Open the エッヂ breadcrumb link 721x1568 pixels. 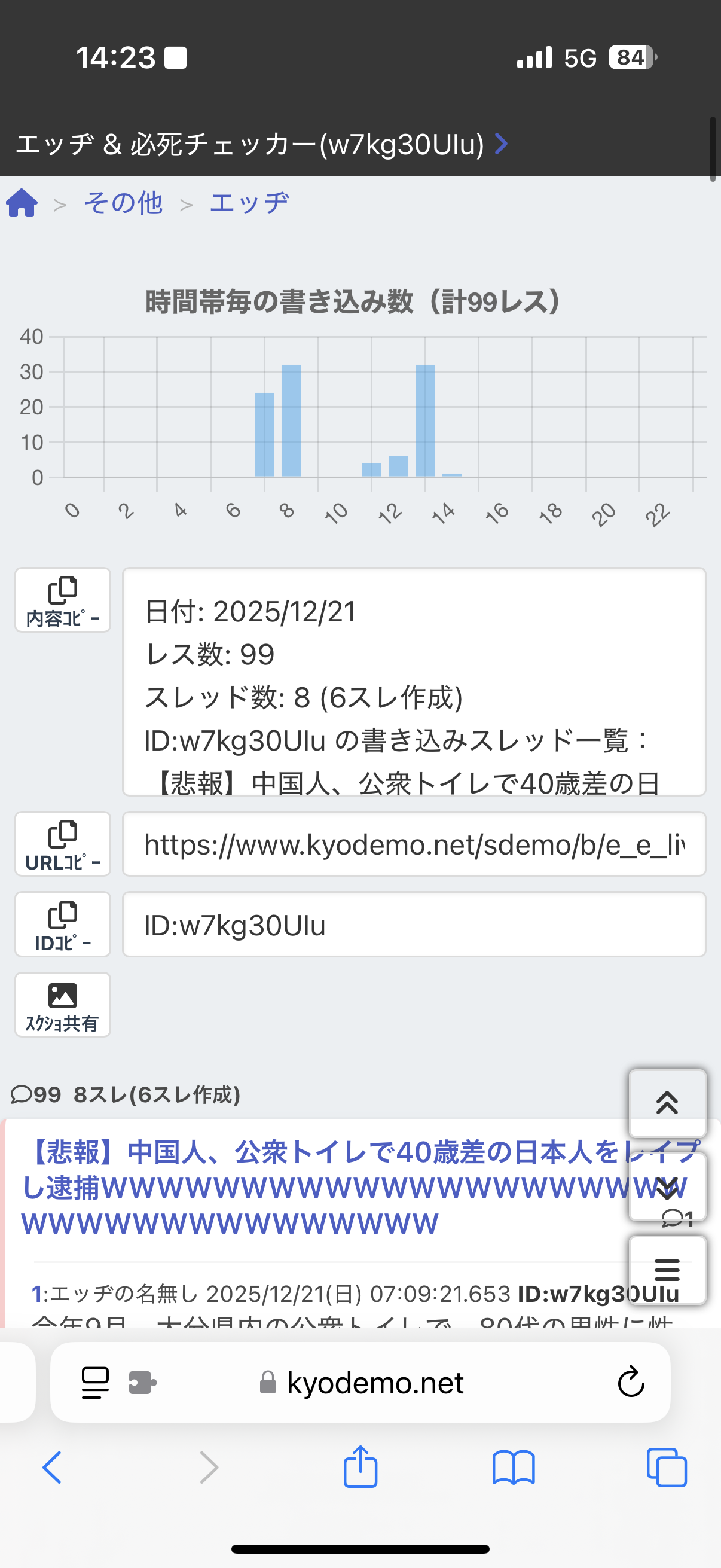coord(249,203)
